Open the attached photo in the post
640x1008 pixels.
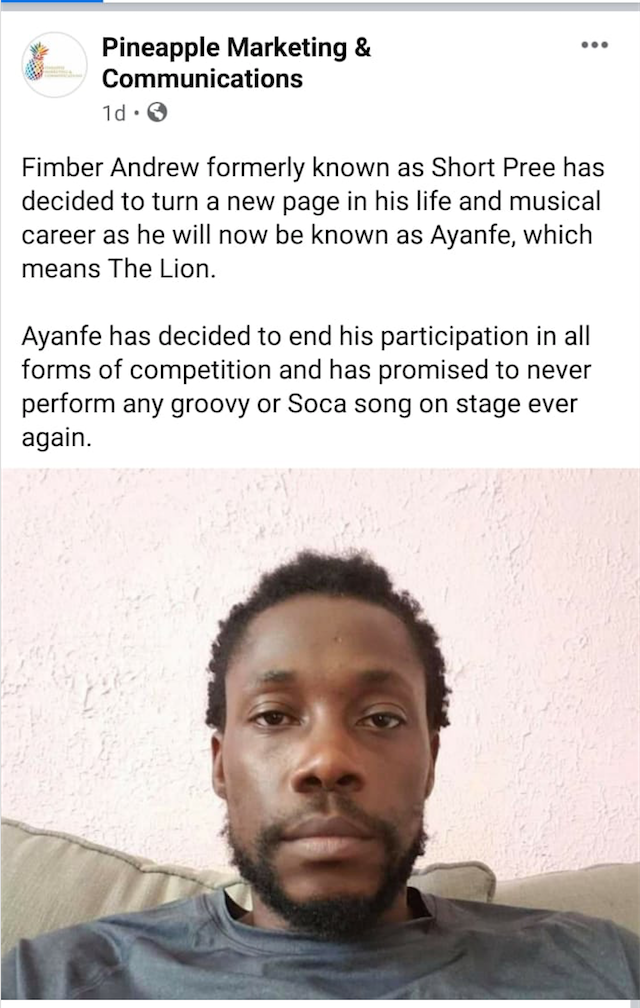click(320, 735)
